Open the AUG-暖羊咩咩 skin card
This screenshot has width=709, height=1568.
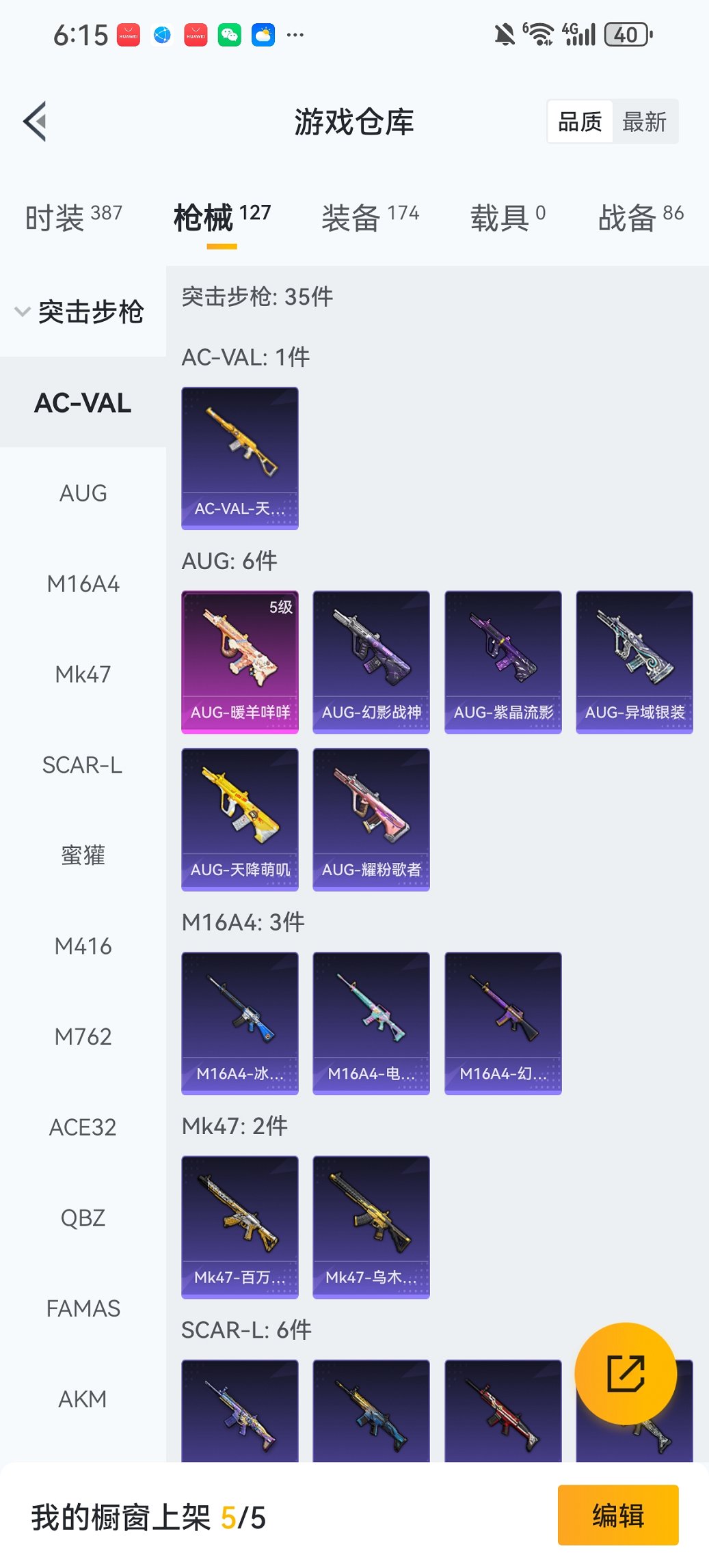pyautogui.click(x=240, y=661)
